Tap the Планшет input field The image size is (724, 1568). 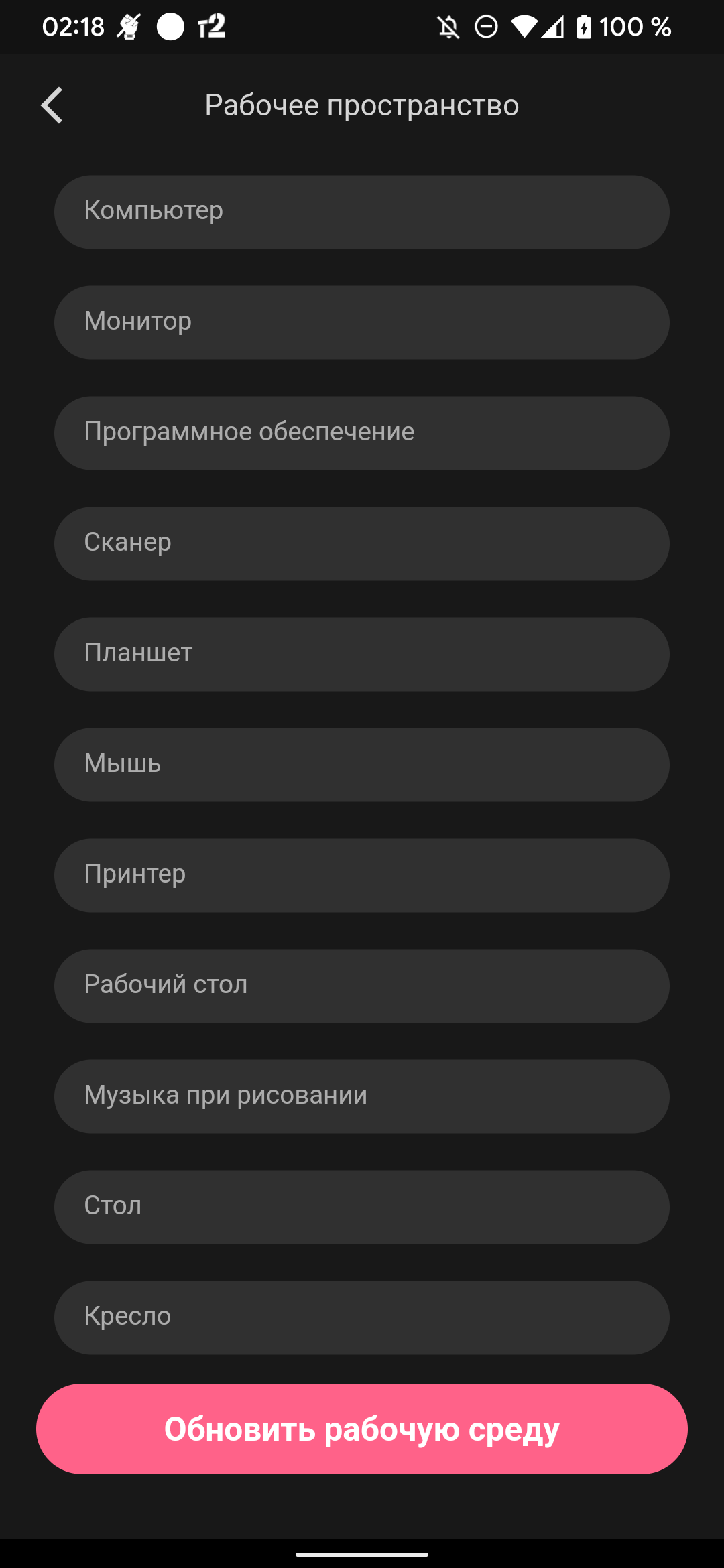[362, 654]
